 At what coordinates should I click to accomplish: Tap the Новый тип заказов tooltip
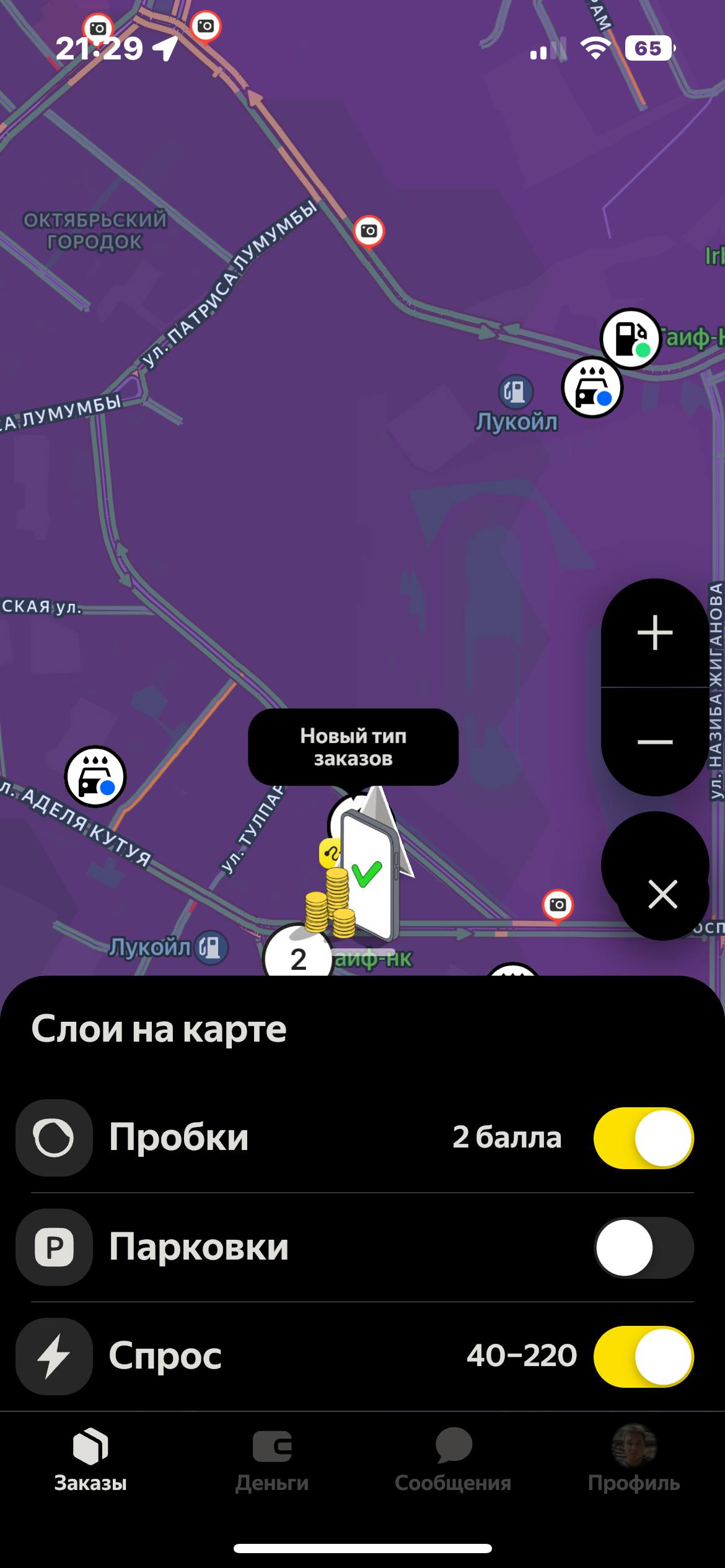pyautogui.click(x=353, y=747)
